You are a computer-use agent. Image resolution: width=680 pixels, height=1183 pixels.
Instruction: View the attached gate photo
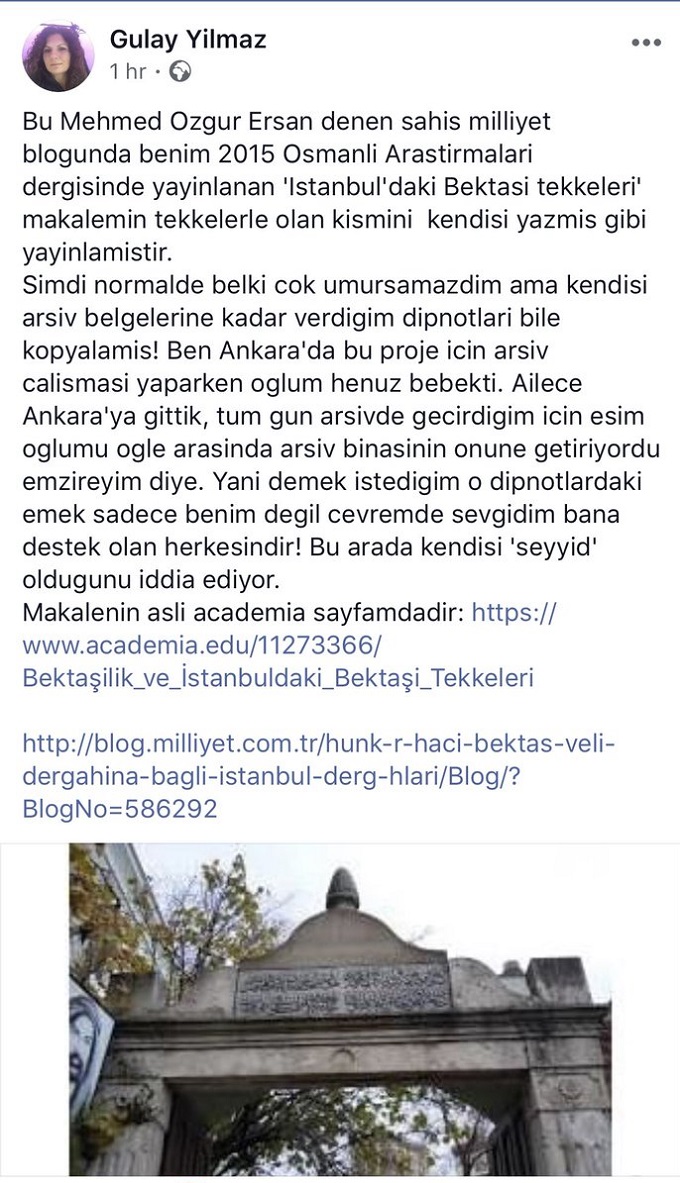[x=340, y=1010]
